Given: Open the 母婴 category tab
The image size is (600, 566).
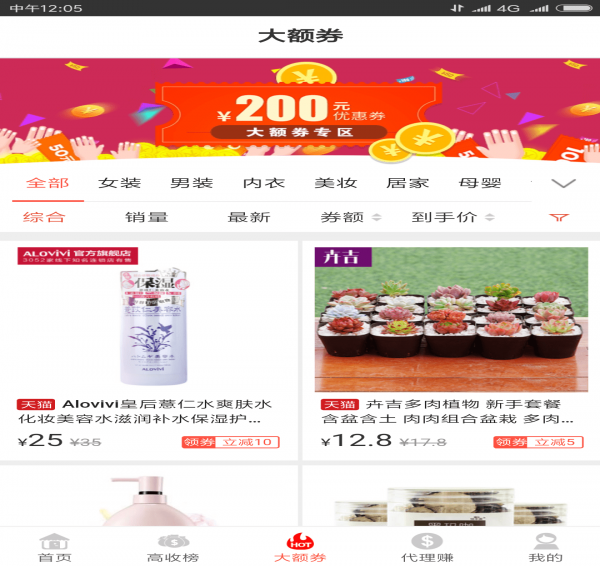Looking at the screenshot, I should coord(480,183).
